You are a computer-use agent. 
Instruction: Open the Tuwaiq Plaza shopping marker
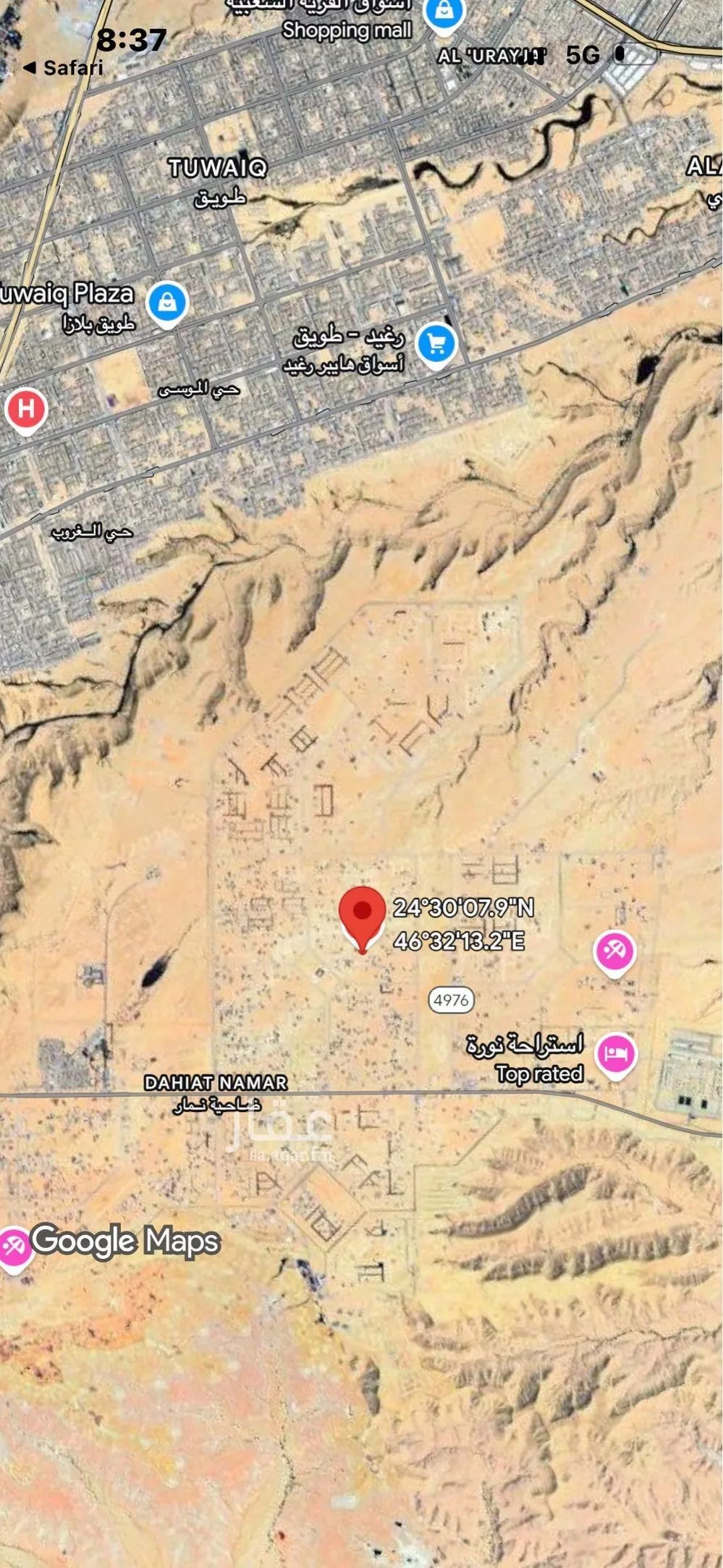167,302
